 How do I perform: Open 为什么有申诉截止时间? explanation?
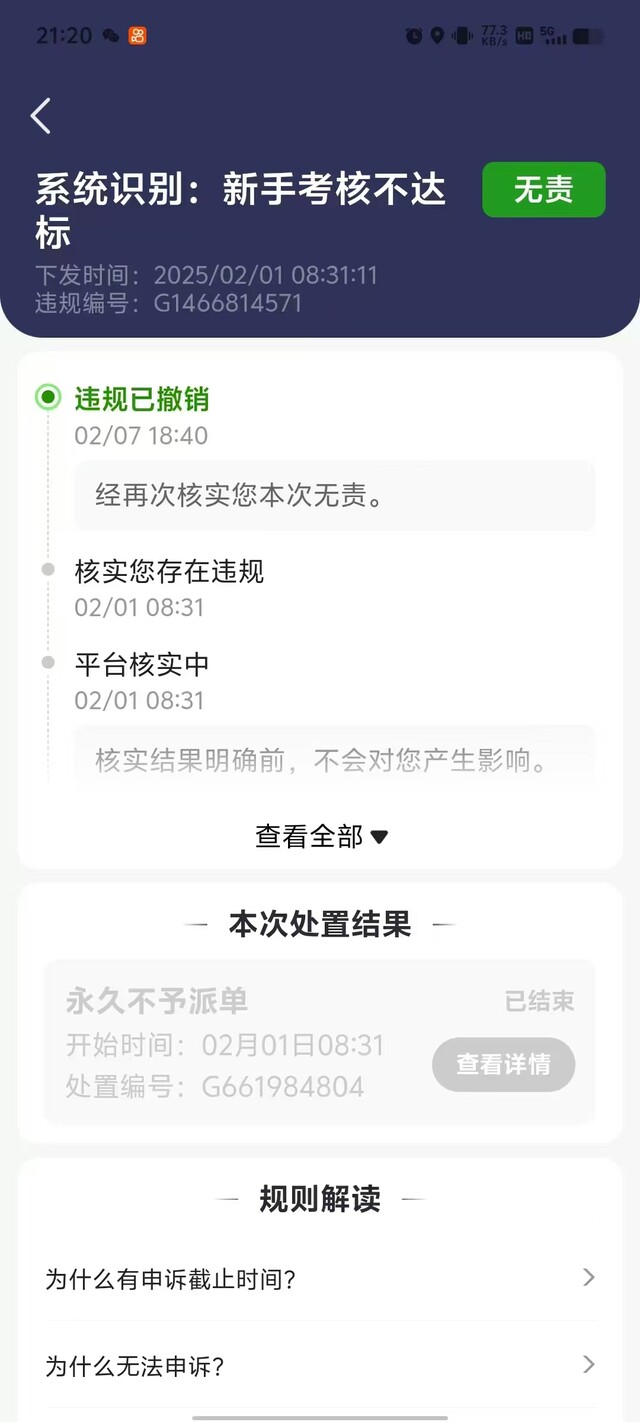[x=320, y=1278]
